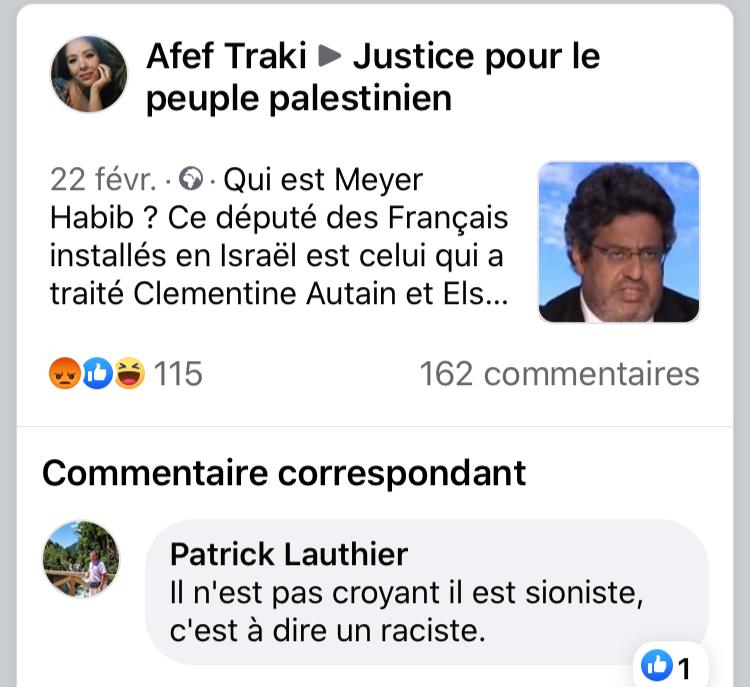View the 115 reactions on the post
This screenshot has height=687, width=750.
125,374
